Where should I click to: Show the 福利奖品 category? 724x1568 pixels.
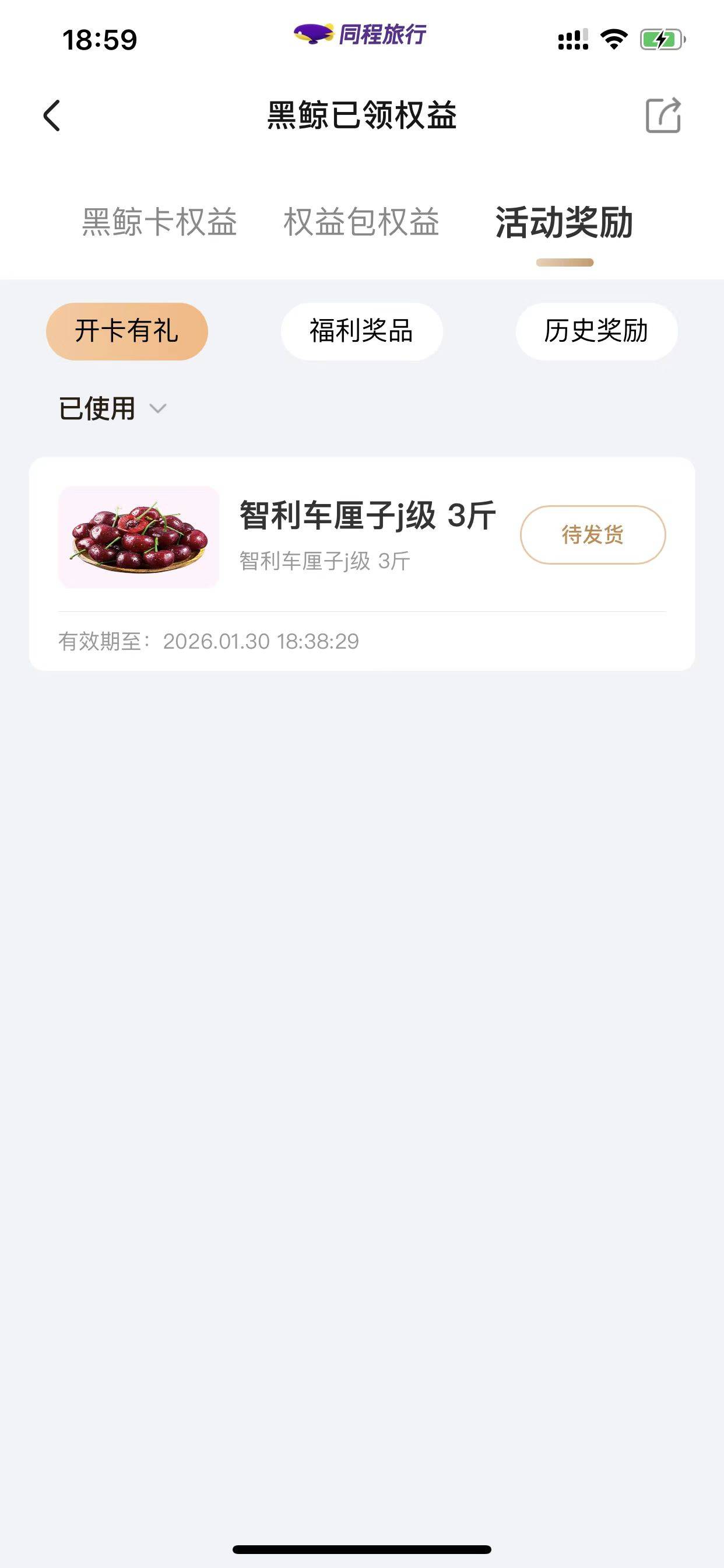click(361, 331)
